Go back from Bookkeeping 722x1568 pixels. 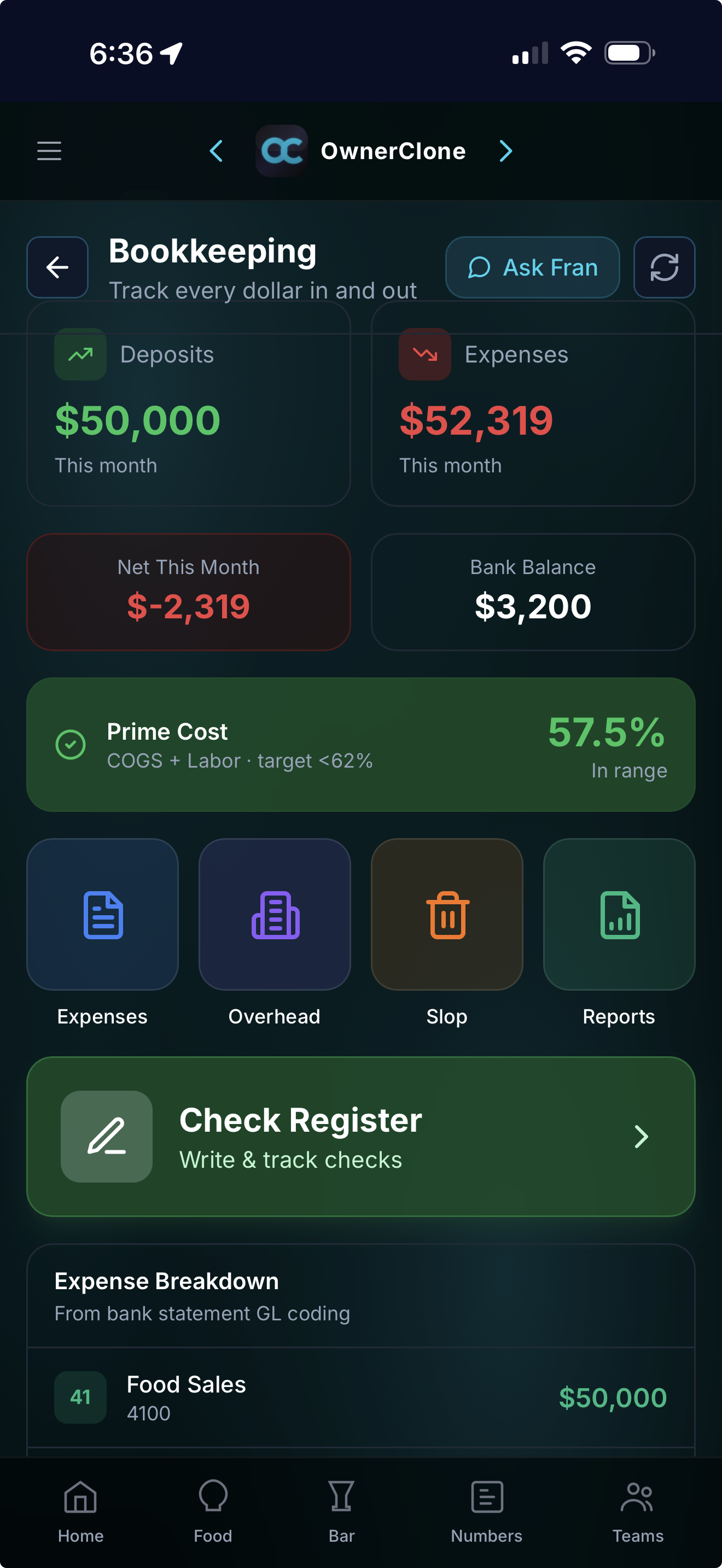[57, 267]
